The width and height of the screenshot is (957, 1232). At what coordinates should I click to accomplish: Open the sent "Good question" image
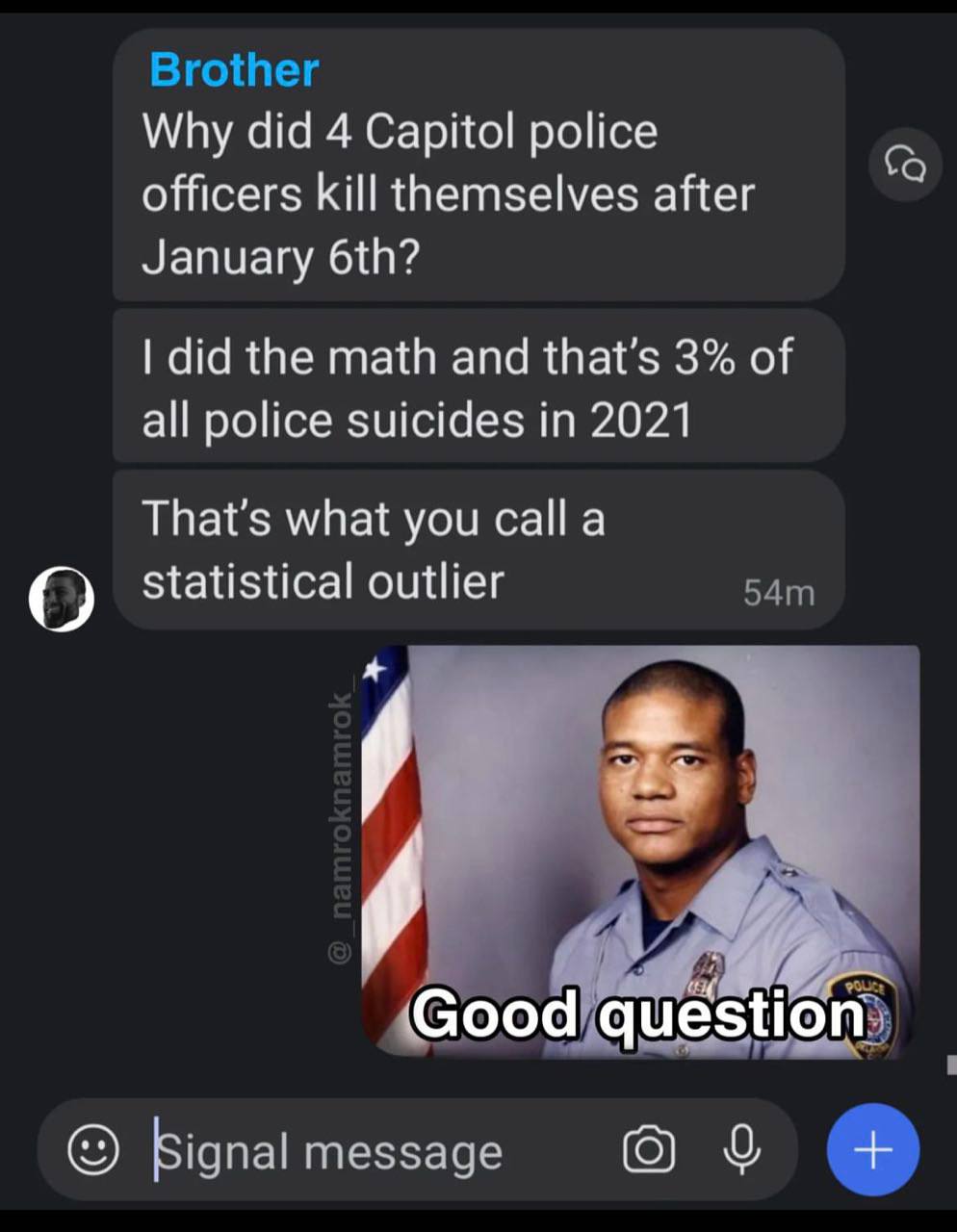(x=640, y=851)
